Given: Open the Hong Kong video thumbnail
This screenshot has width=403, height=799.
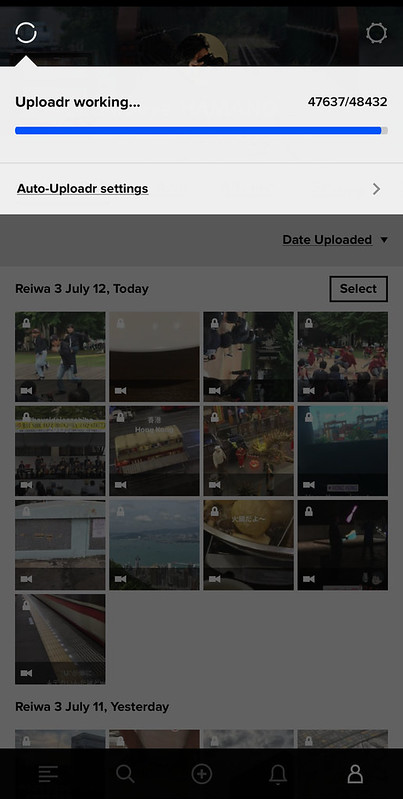Looking at the screenshot, I should pos(154,451).
